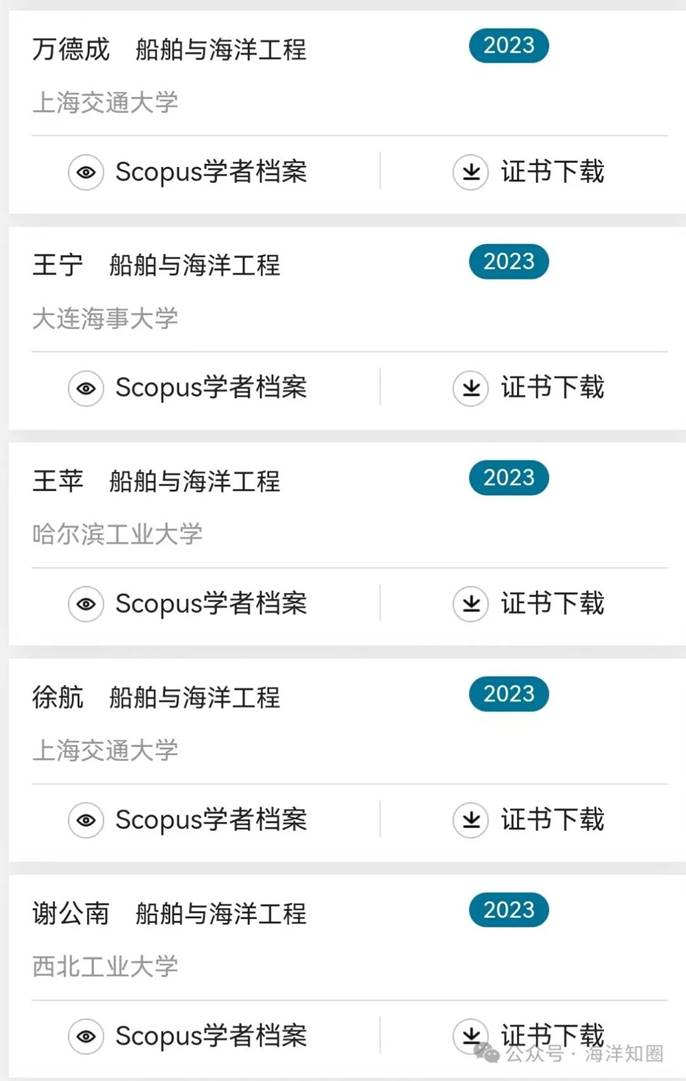Screen dimensions: 686x1081
Task: View Scopus学者档案 of 王宁
Action: [188, 388]
